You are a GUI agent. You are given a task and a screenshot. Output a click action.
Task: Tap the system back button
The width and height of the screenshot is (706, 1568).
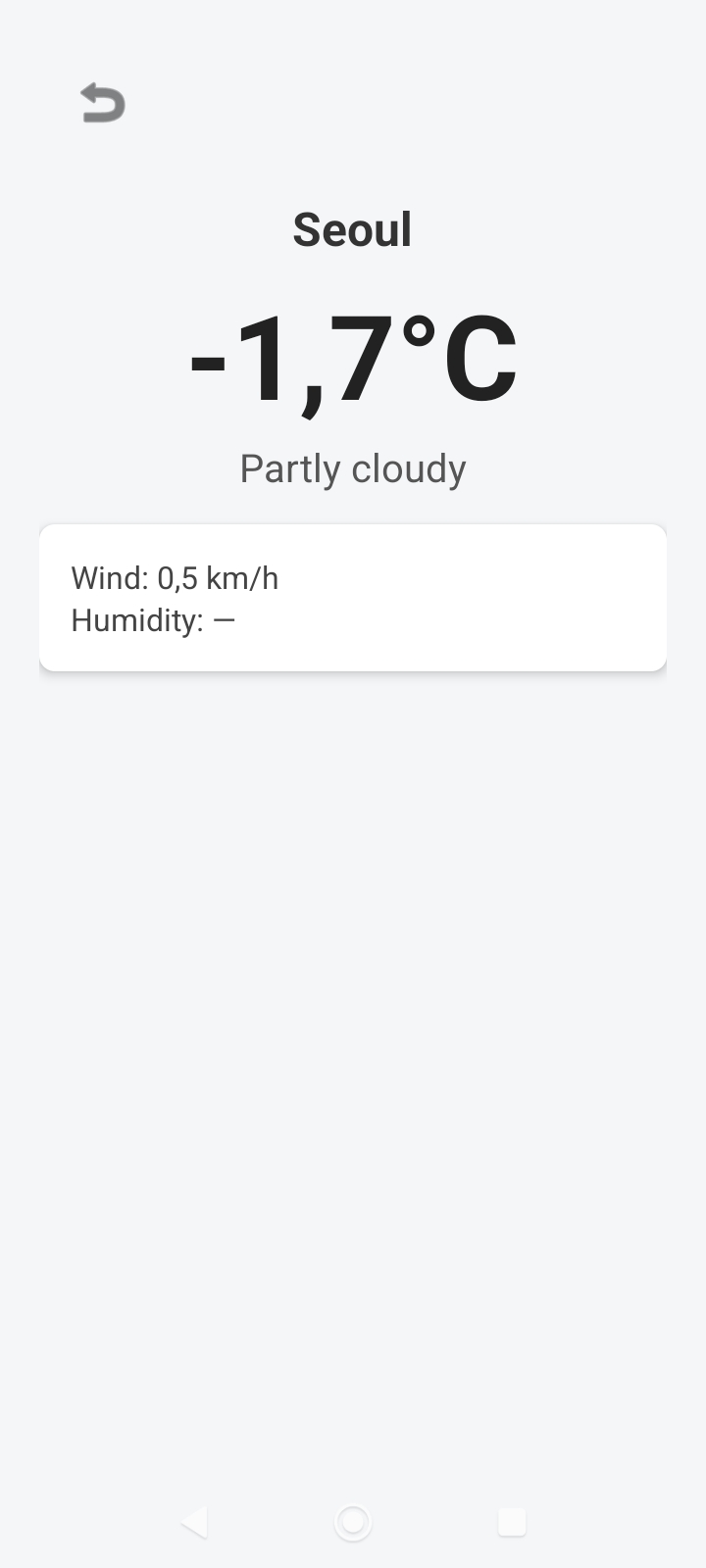point(194,1522)
